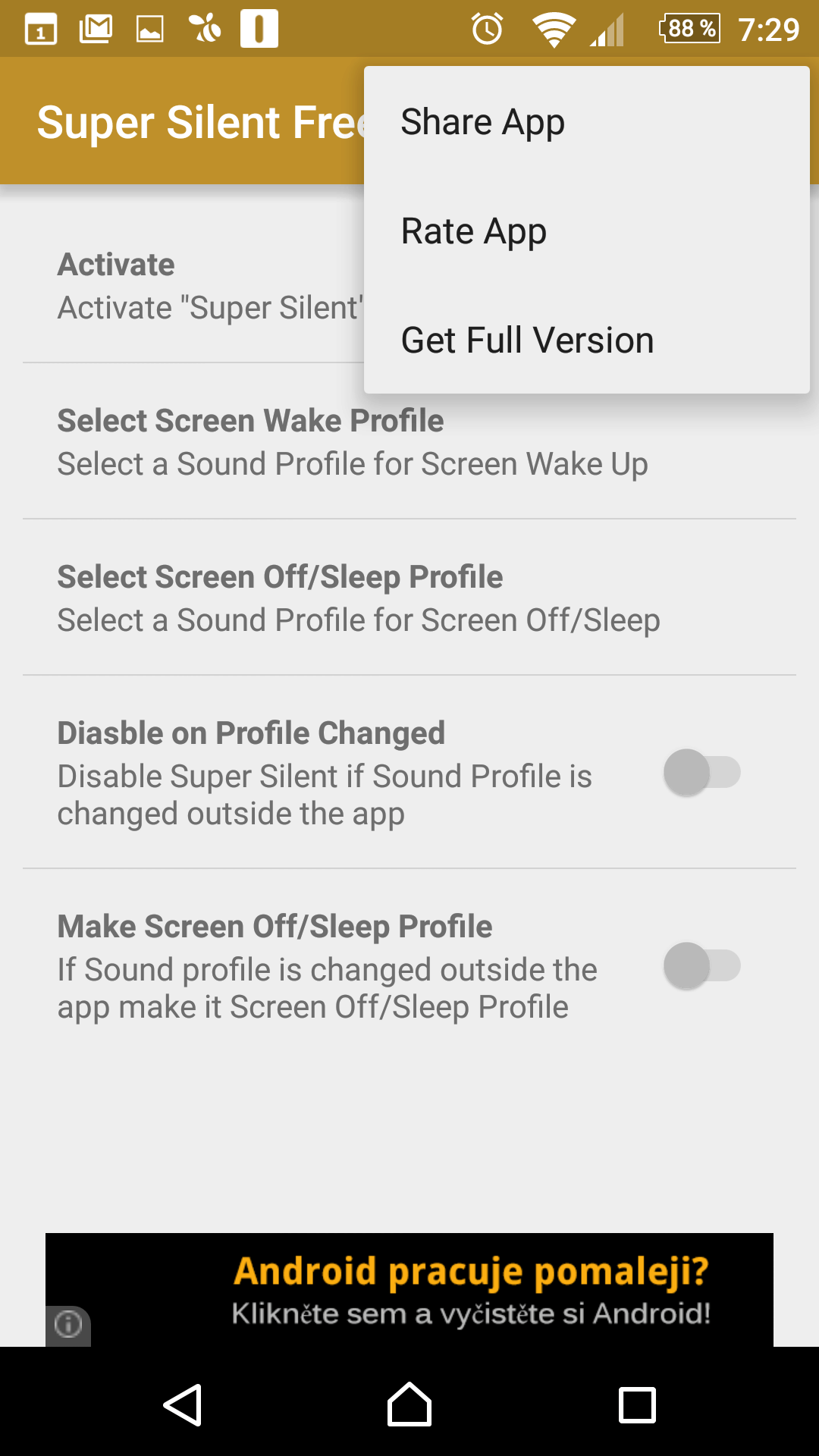The height and width of the screenshot is (1456, 819).
Task: Open recent apps from the navigation bar
Action: (637, 1405)
